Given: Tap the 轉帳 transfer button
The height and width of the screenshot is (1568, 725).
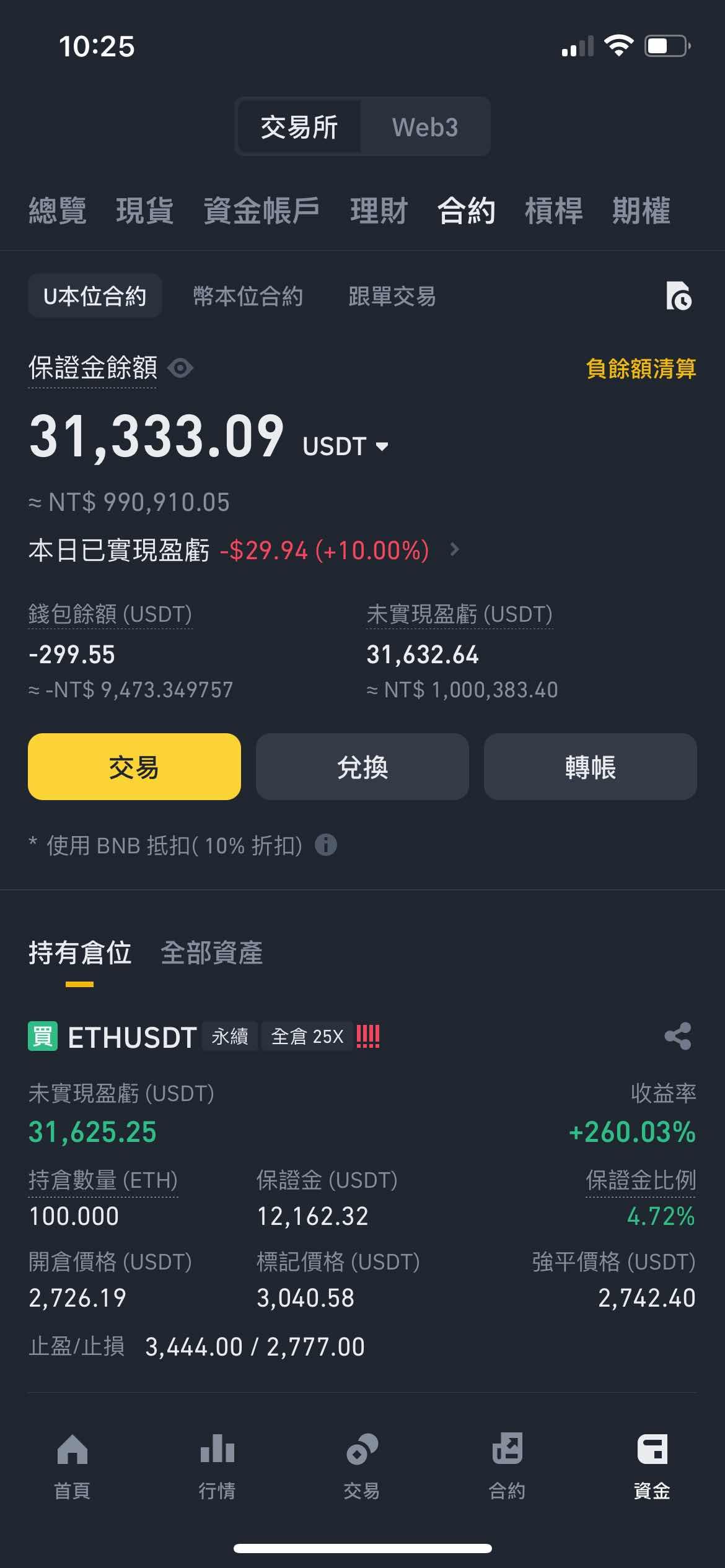Looking at the screenshot, I should pos(591,767).
